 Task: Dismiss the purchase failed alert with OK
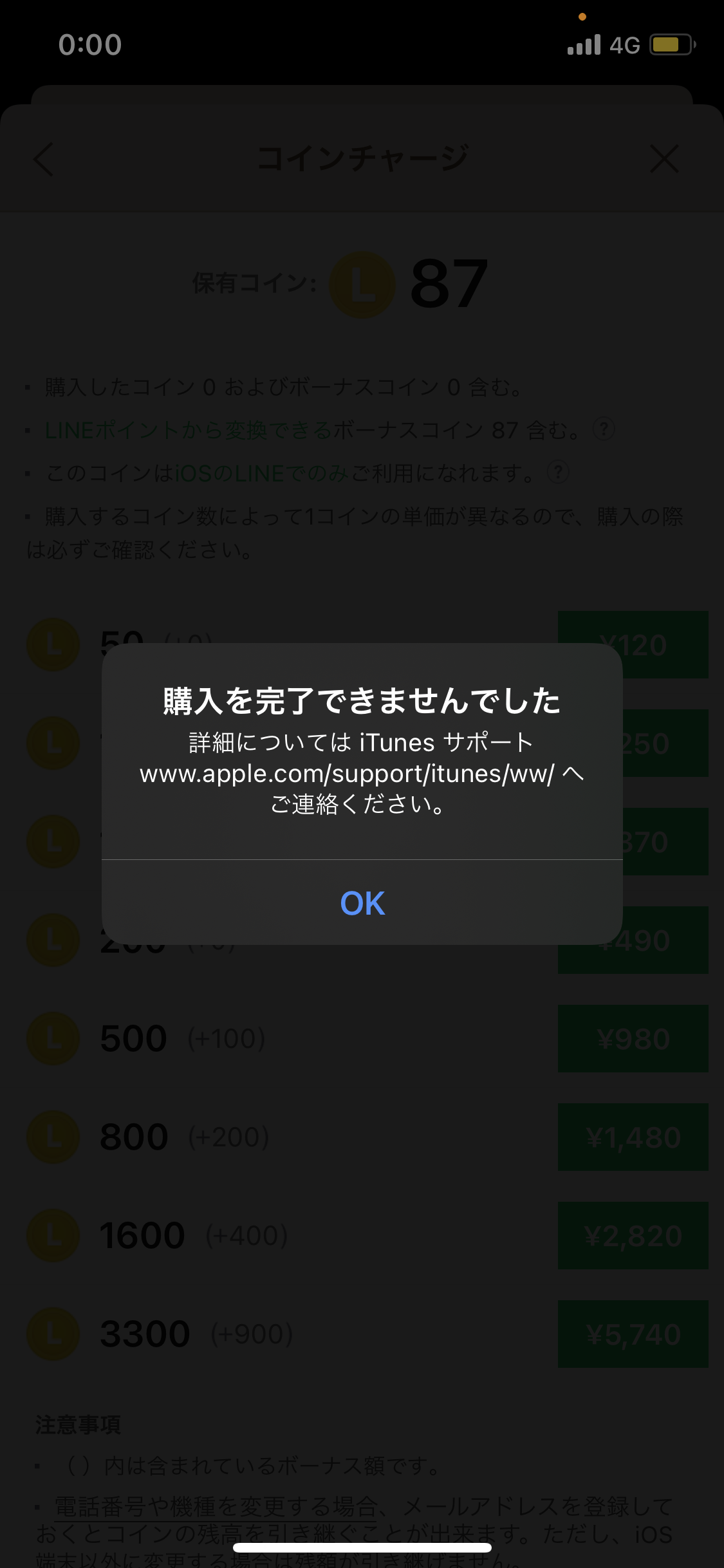coord(362,902)
